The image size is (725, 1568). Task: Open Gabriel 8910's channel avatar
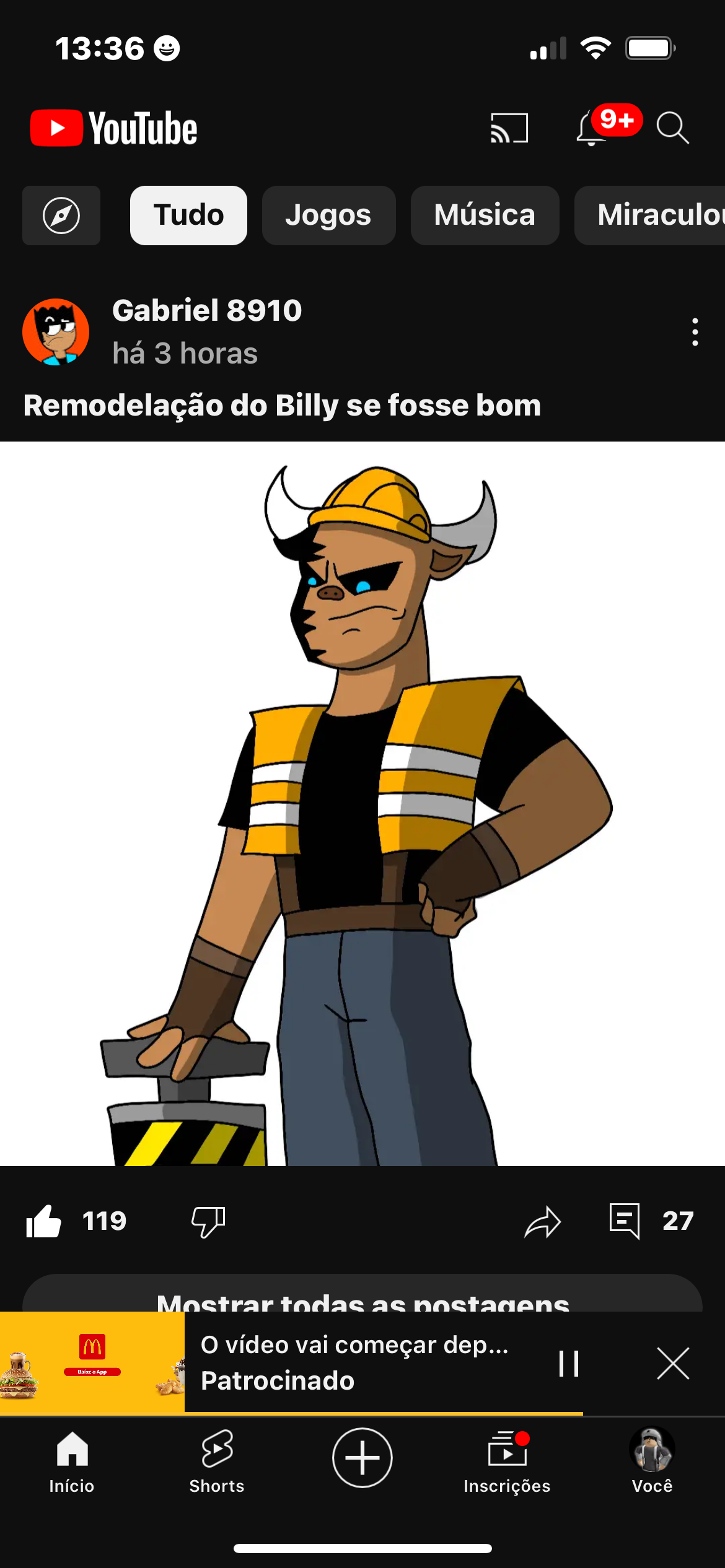[56, 332]
